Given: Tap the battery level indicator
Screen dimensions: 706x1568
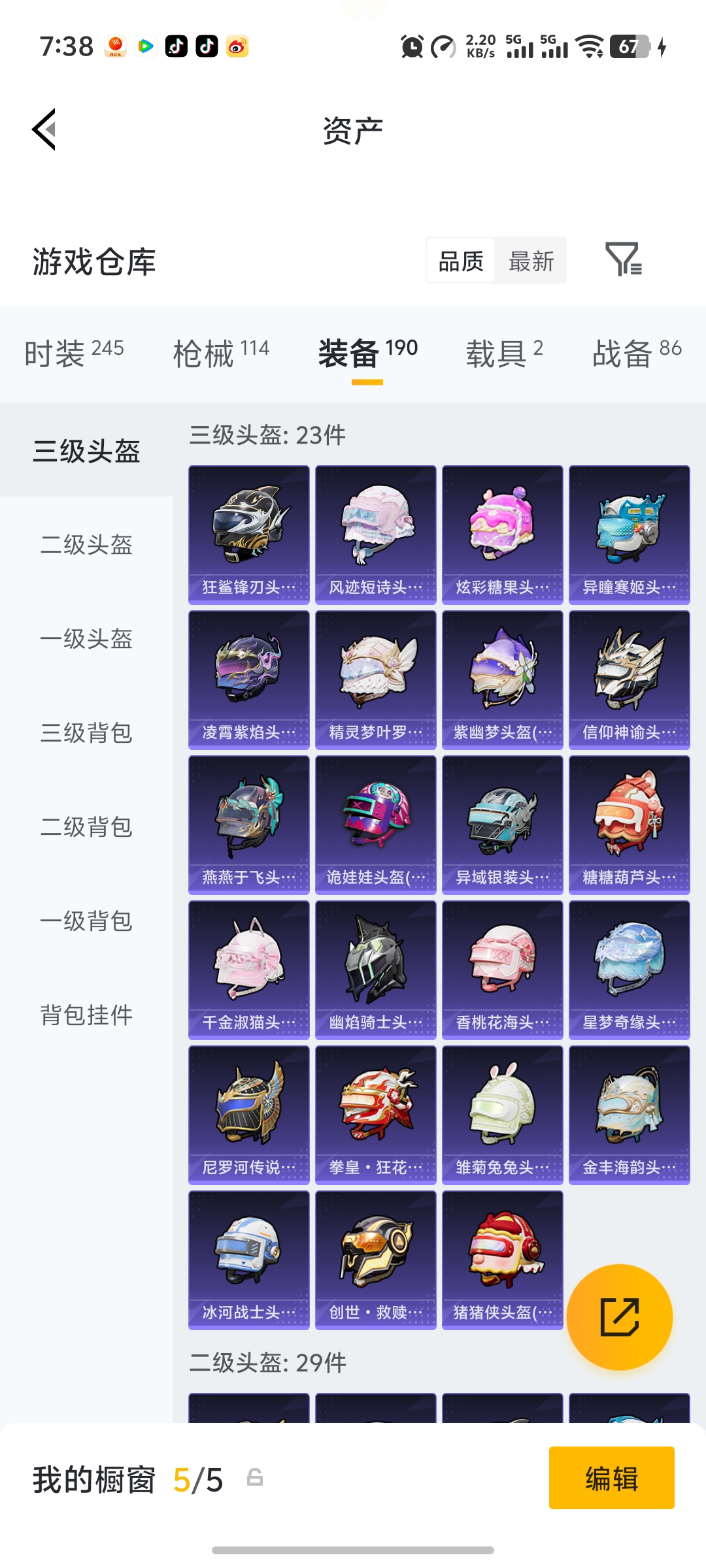Looking at the screenshot, I should (630, 46).
